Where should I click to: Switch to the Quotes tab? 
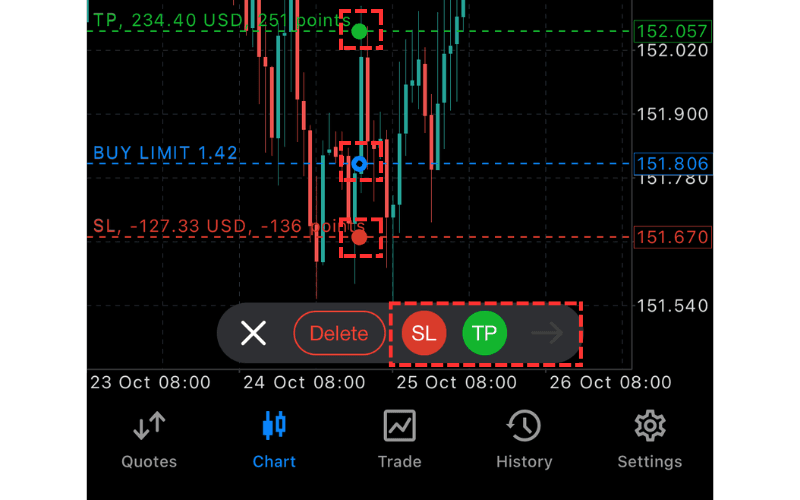149,440
